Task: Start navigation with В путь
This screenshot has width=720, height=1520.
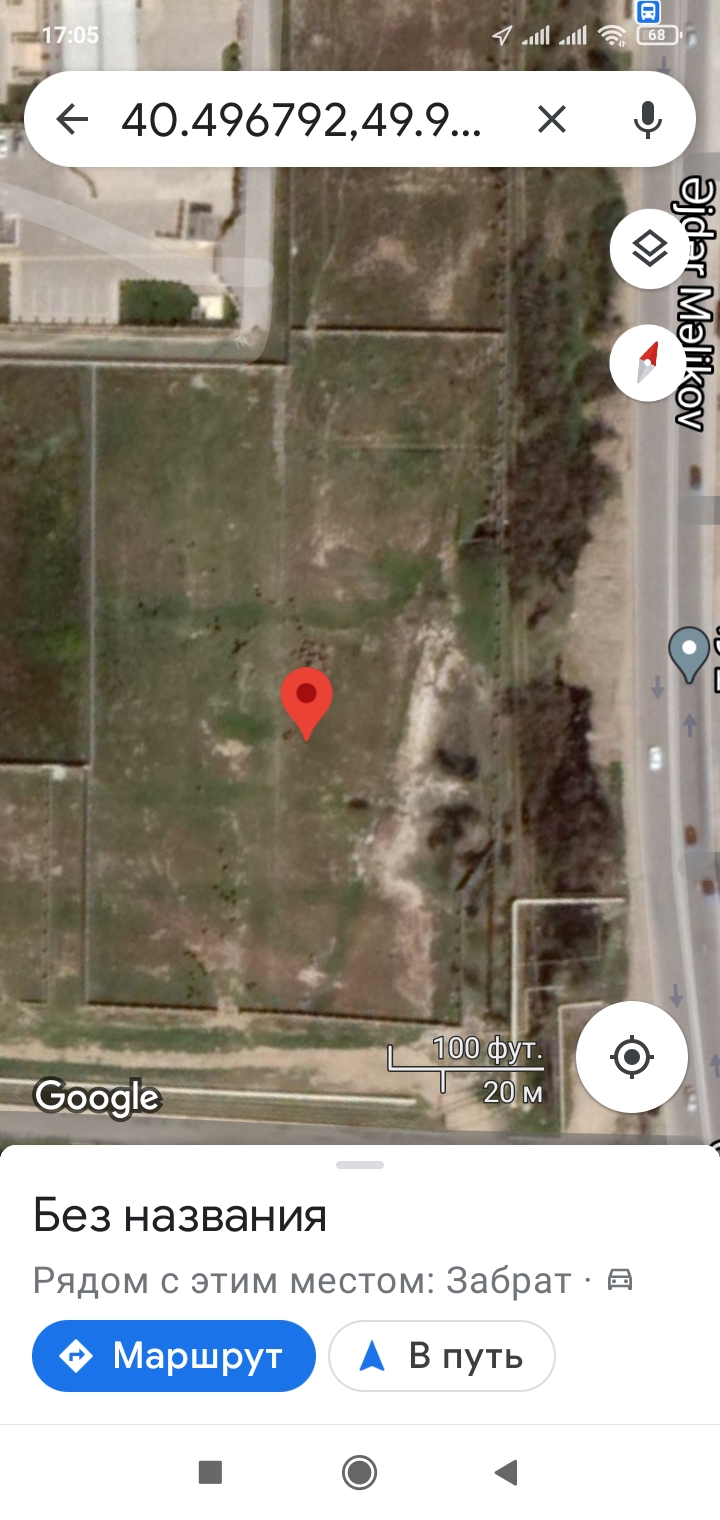Action: point(442,1356)
